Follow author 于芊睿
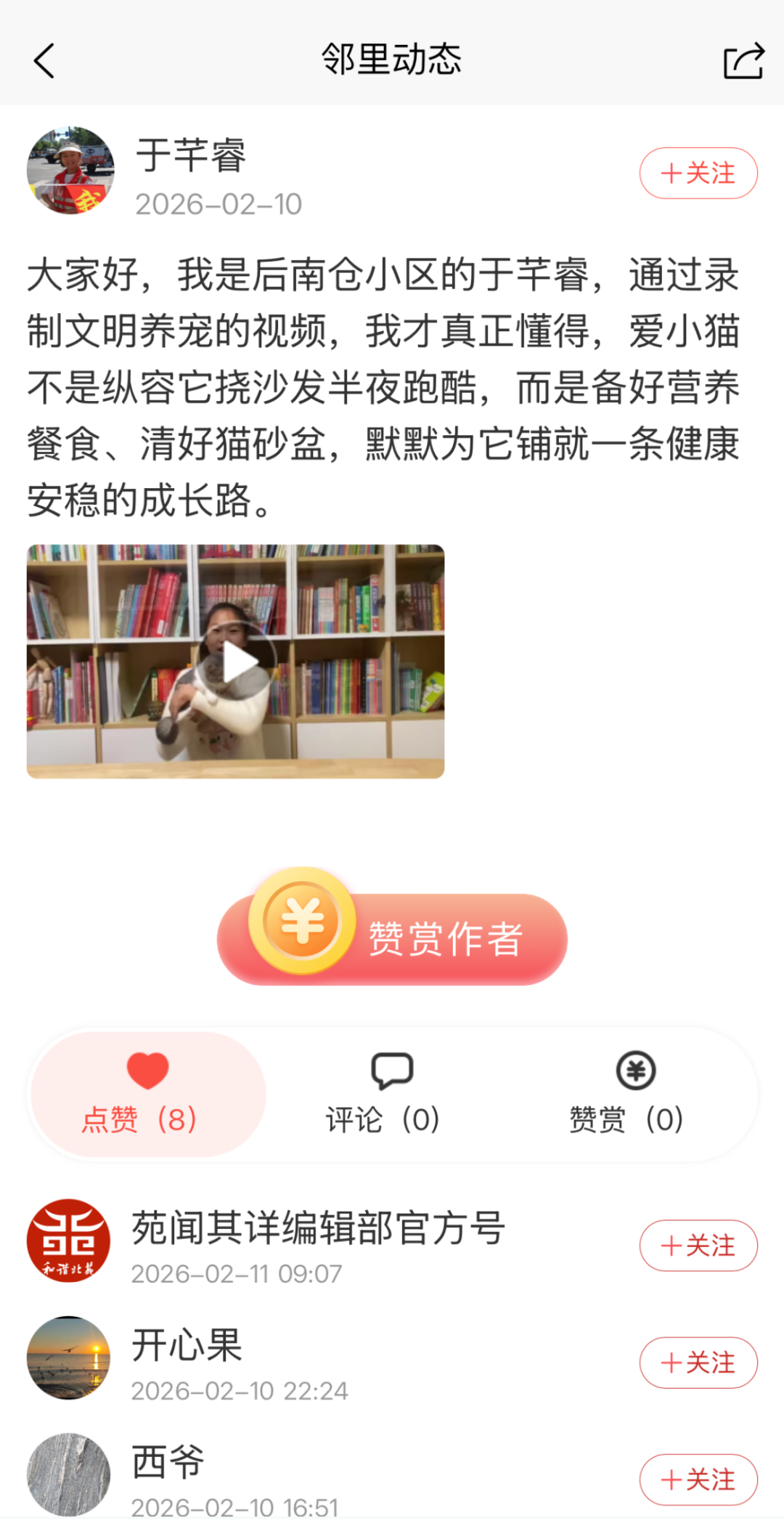Image resolution: width=784 pixels, height=1526 pixels. [x=698, y=173]
